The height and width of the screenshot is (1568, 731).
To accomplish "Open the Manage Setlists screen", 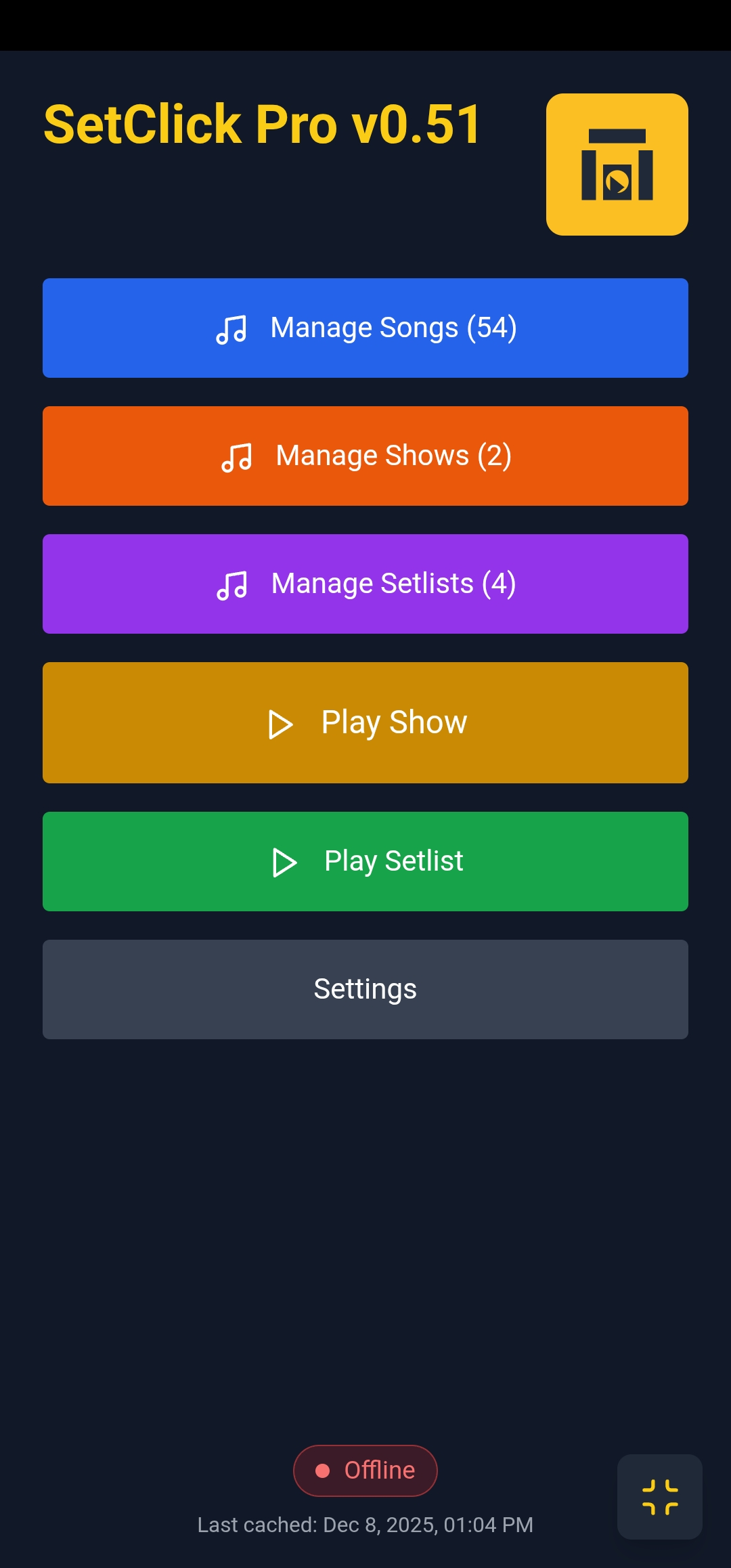I will (x=365, y=584).
